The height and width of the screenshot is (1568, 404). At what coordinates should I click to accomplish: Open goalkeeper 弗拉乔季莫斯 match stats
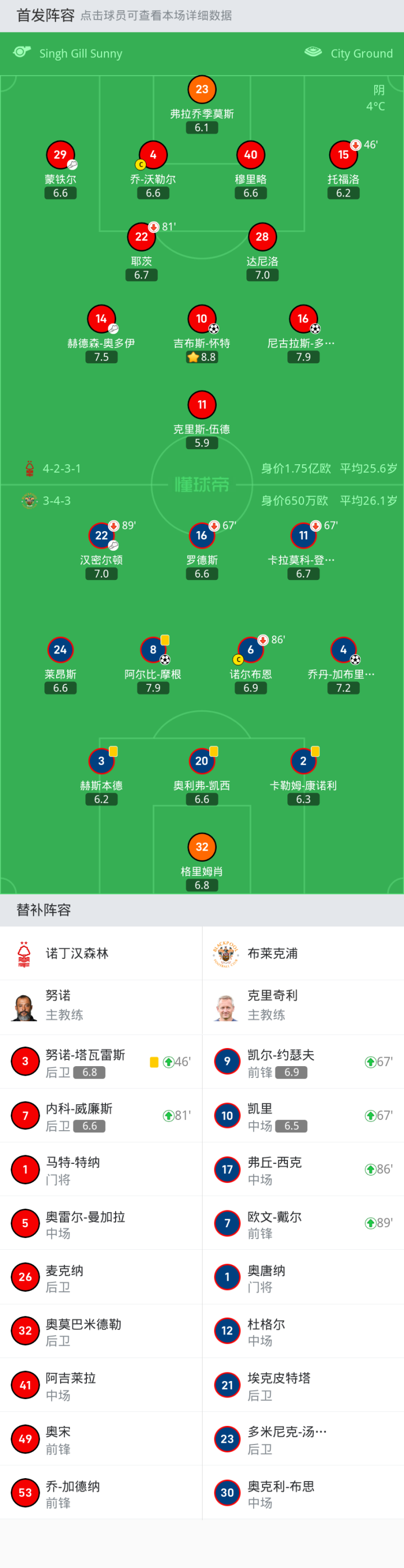tap(202, 90)
